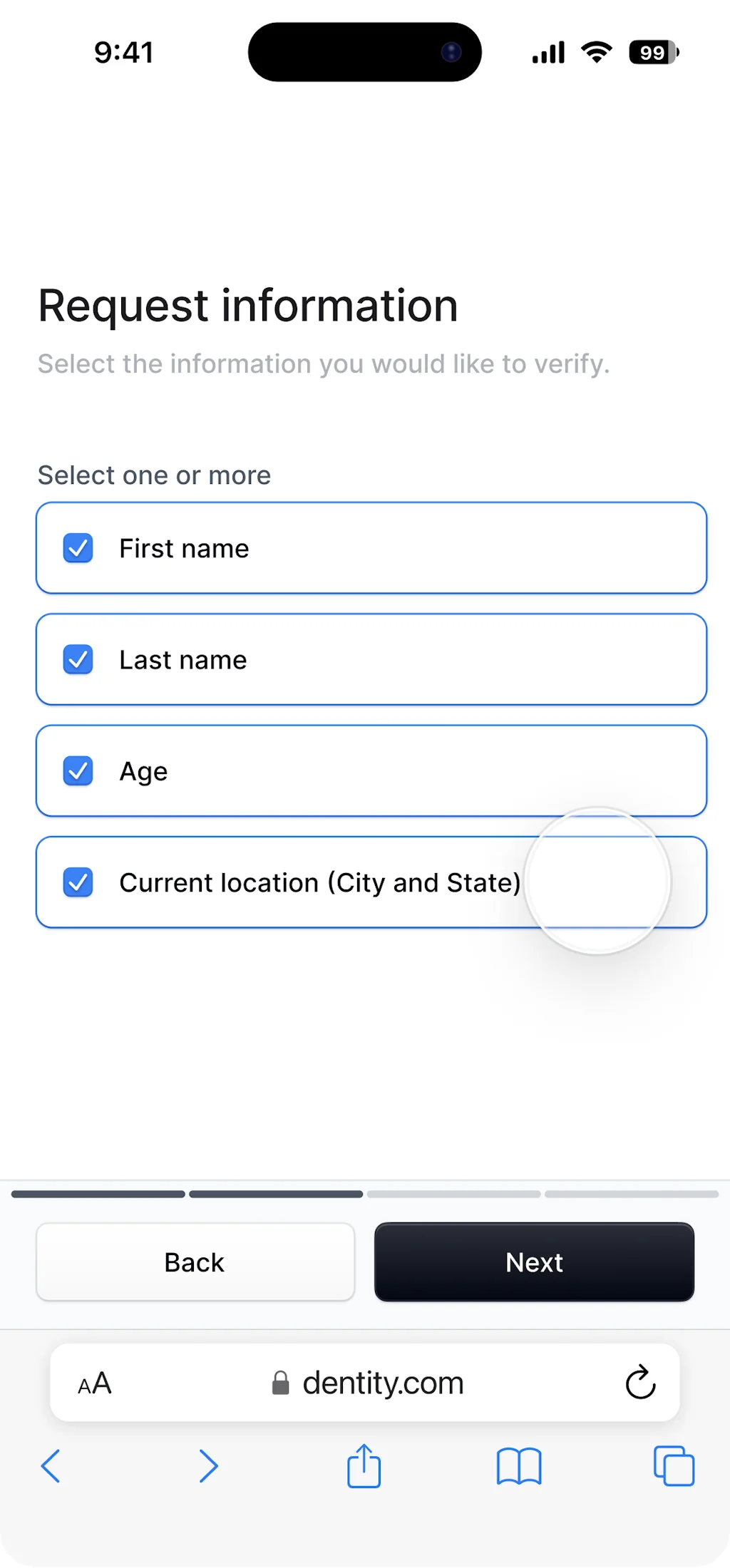730x1568 pixels.
Task: Open the AA text size menu
Action: 93,1383
